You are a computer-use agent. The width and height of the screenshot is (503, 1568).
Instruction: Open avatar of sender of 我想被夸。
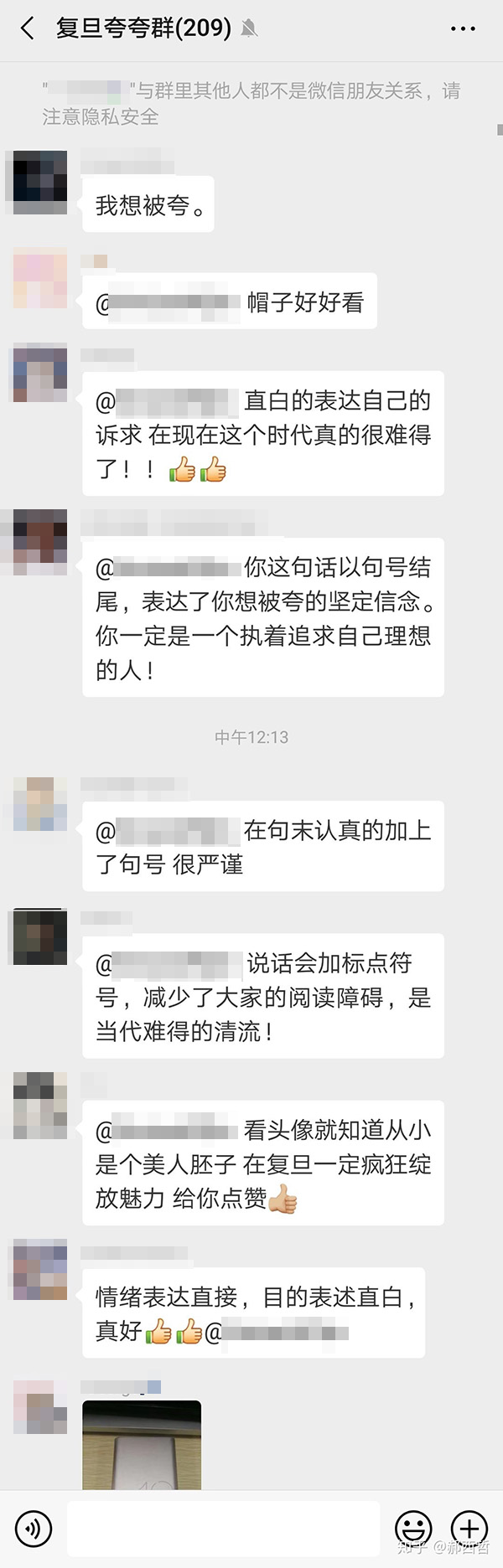(x=39, y=182)
